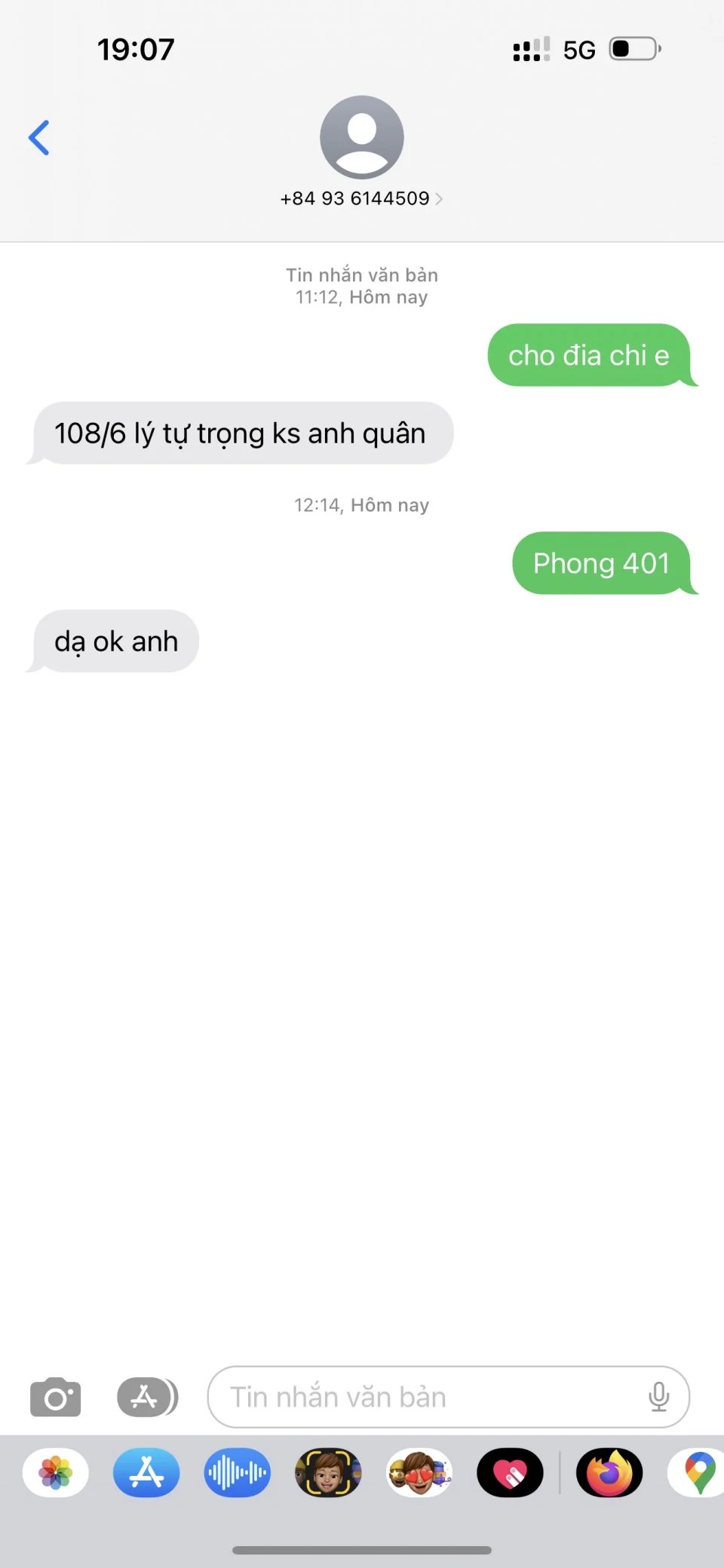The width and height of the screenshot is (724, 1568).
Task: Open the camera to attach a photo
Action: pos(55,1397)
